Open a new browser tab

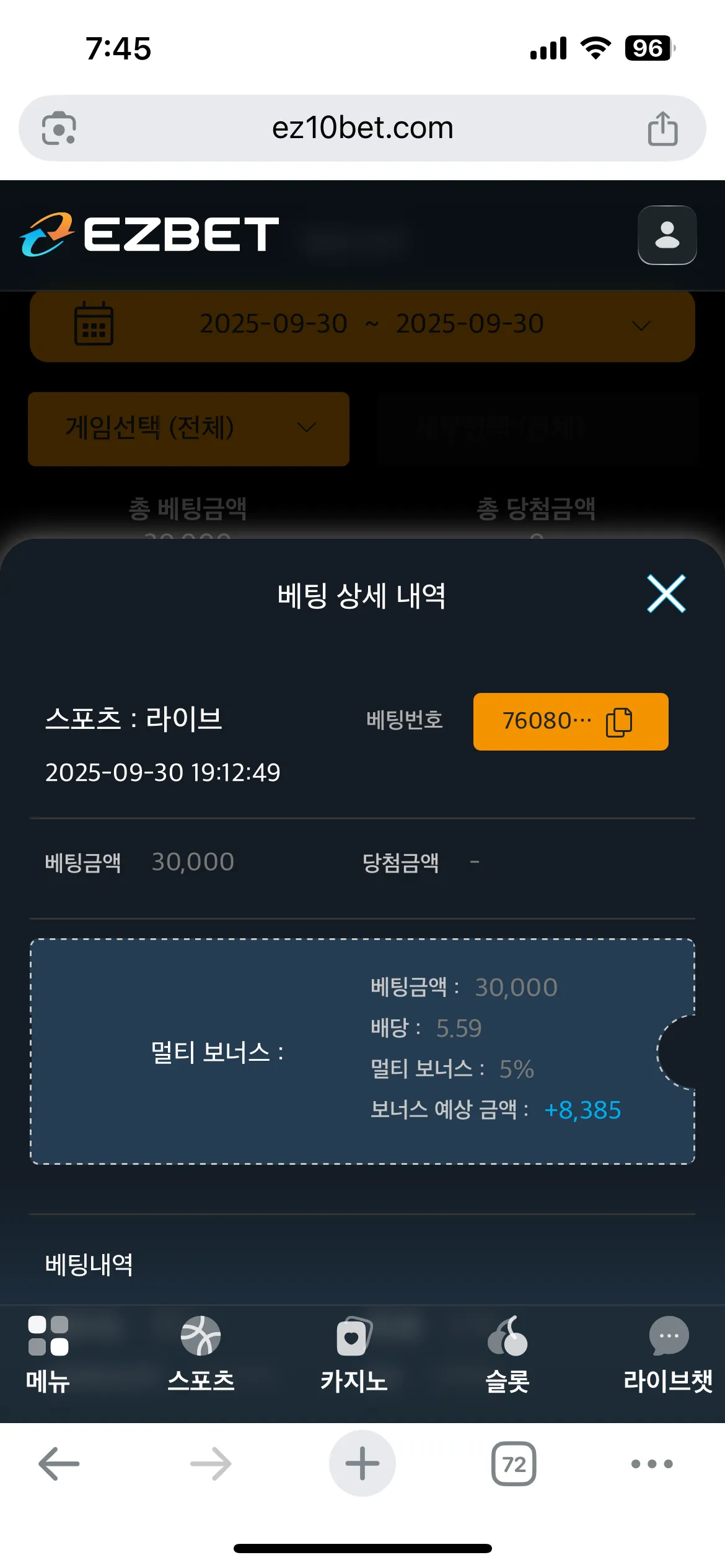tap(362, 1463)
